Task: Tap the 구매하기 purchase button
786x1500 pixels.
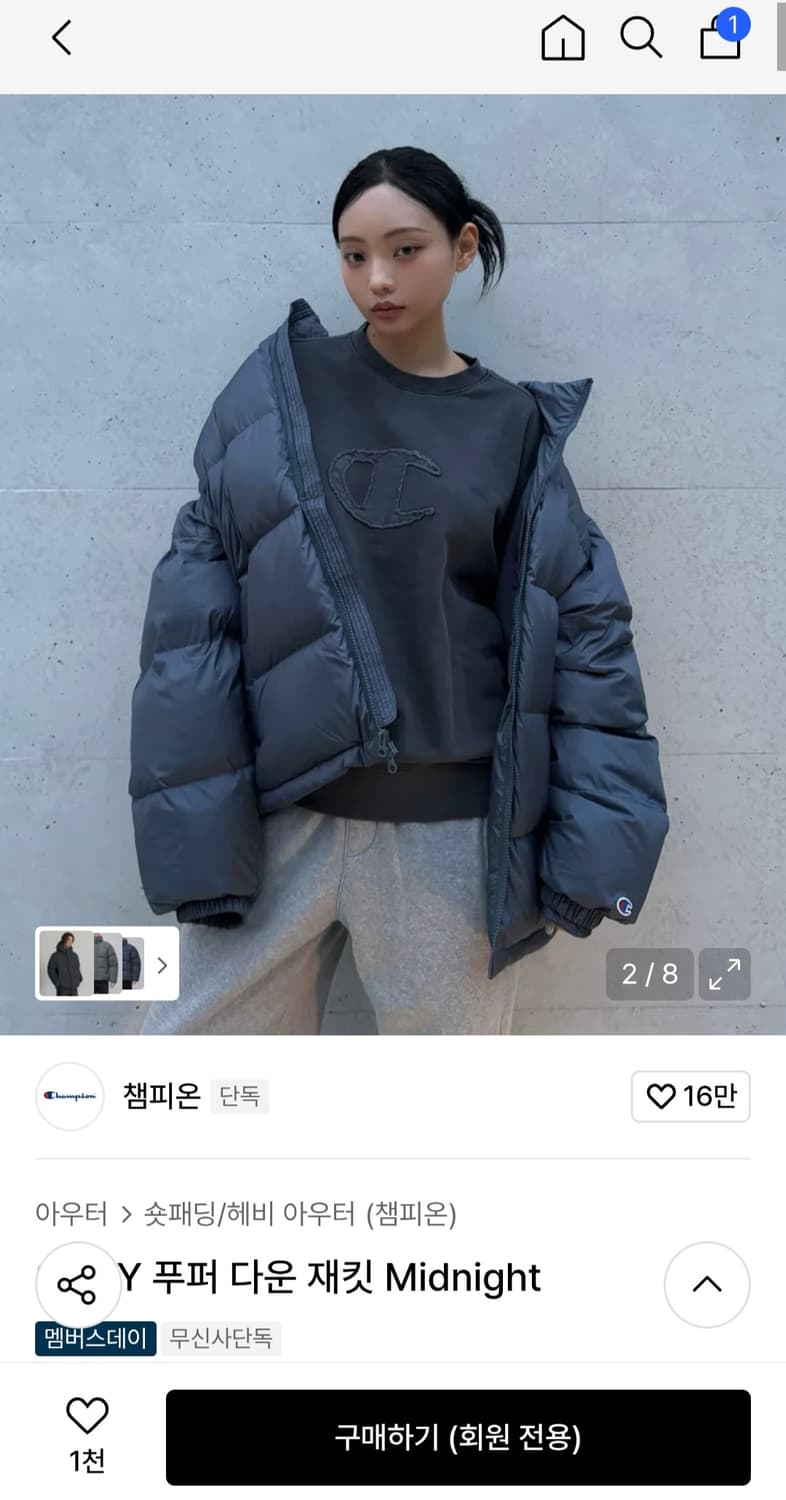Action: point(458,1437)
